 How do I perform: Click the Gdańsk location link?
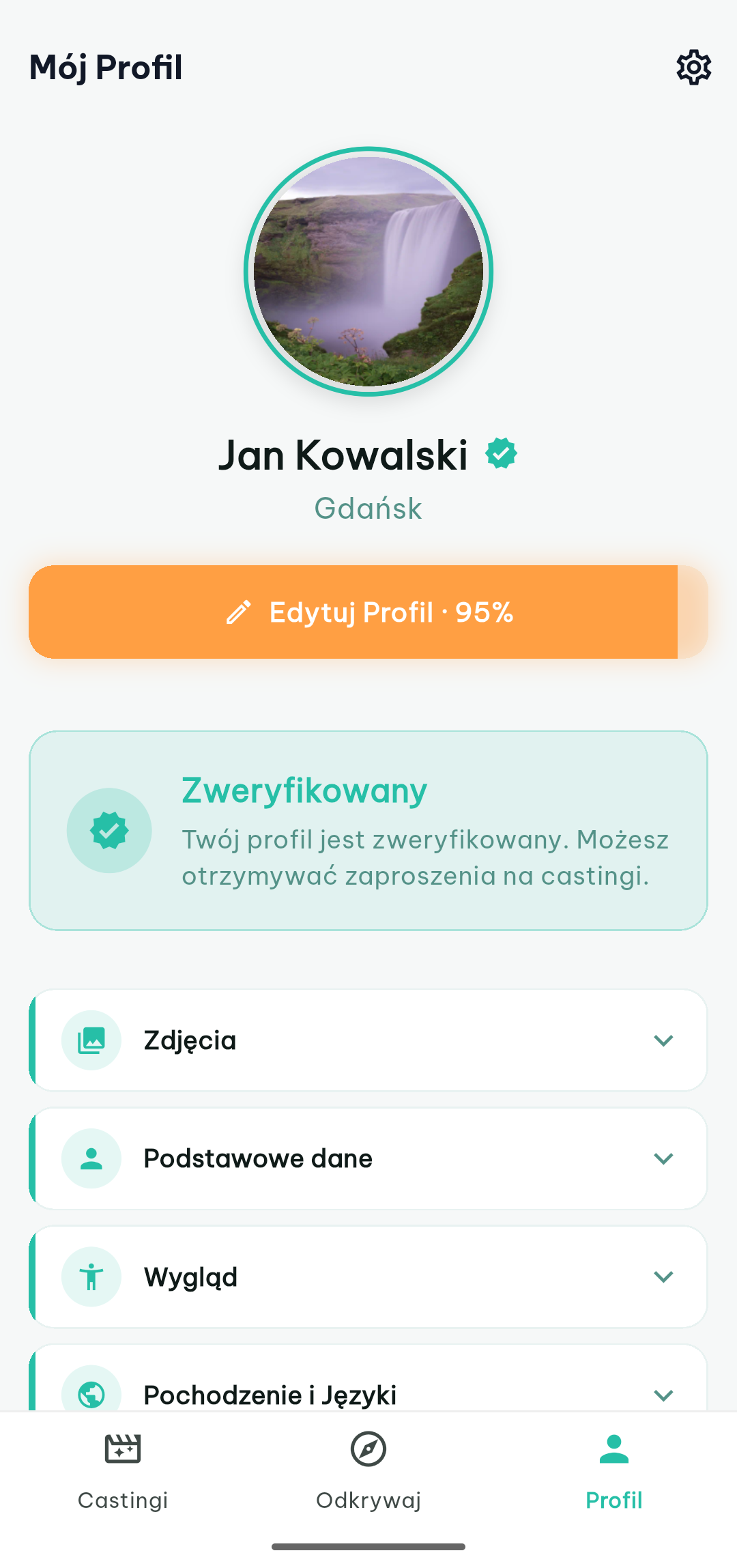pos(368,508)
